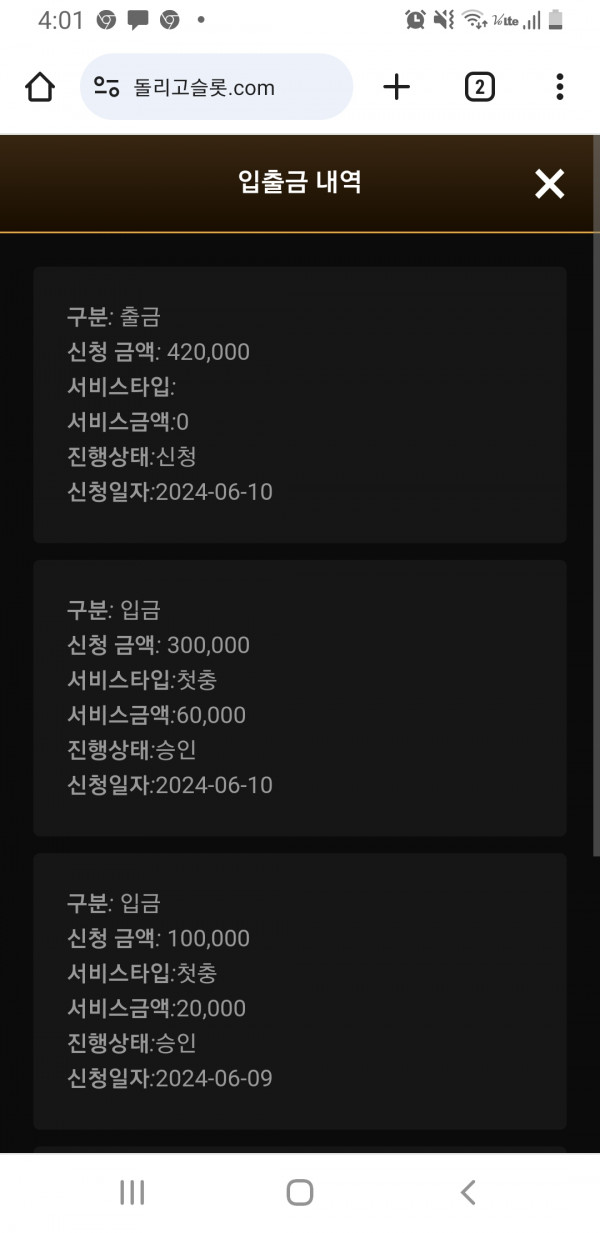Tap the 돌리고슬롯.com address bar
The width and height of the screenshot is (600, 1233).
click(217, 87)
